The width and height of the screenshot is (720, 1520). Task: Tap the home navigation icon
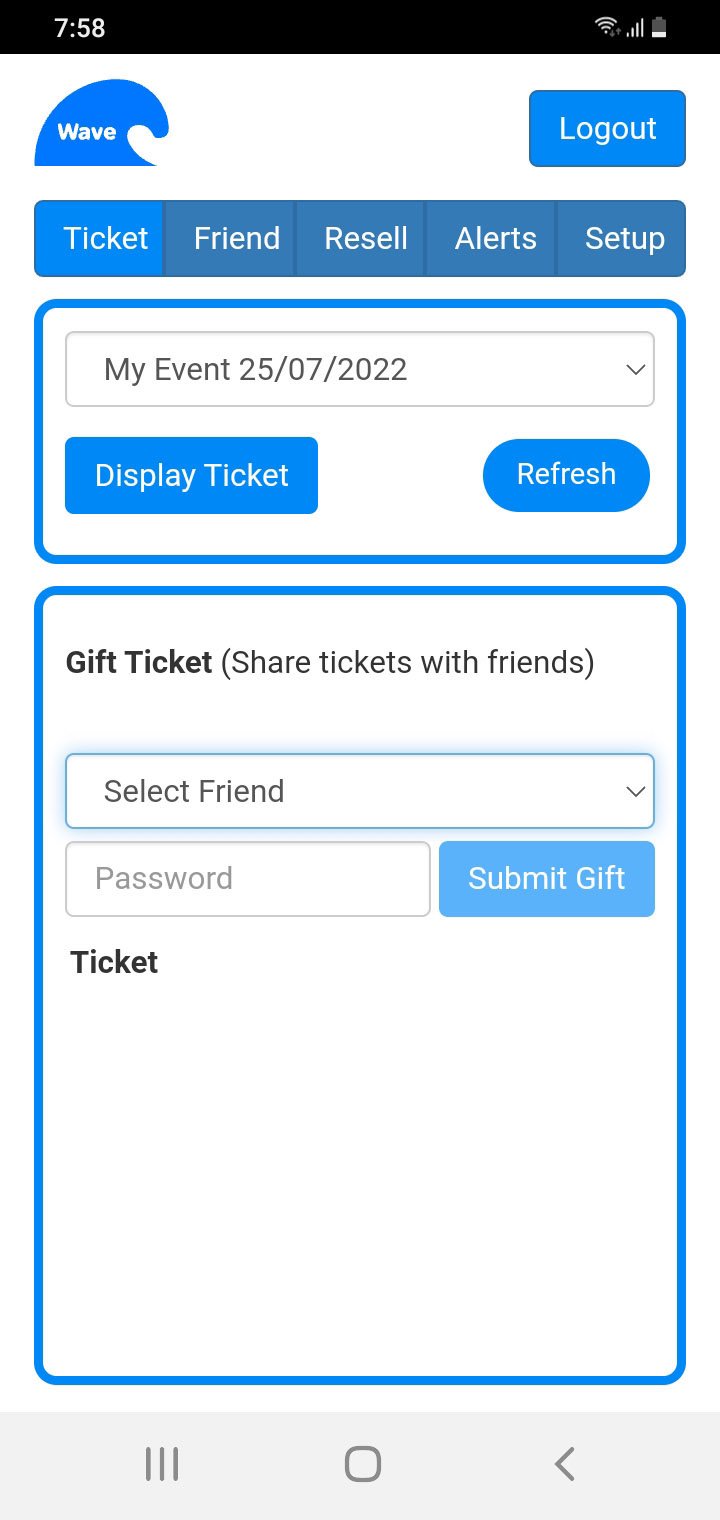362,1462
